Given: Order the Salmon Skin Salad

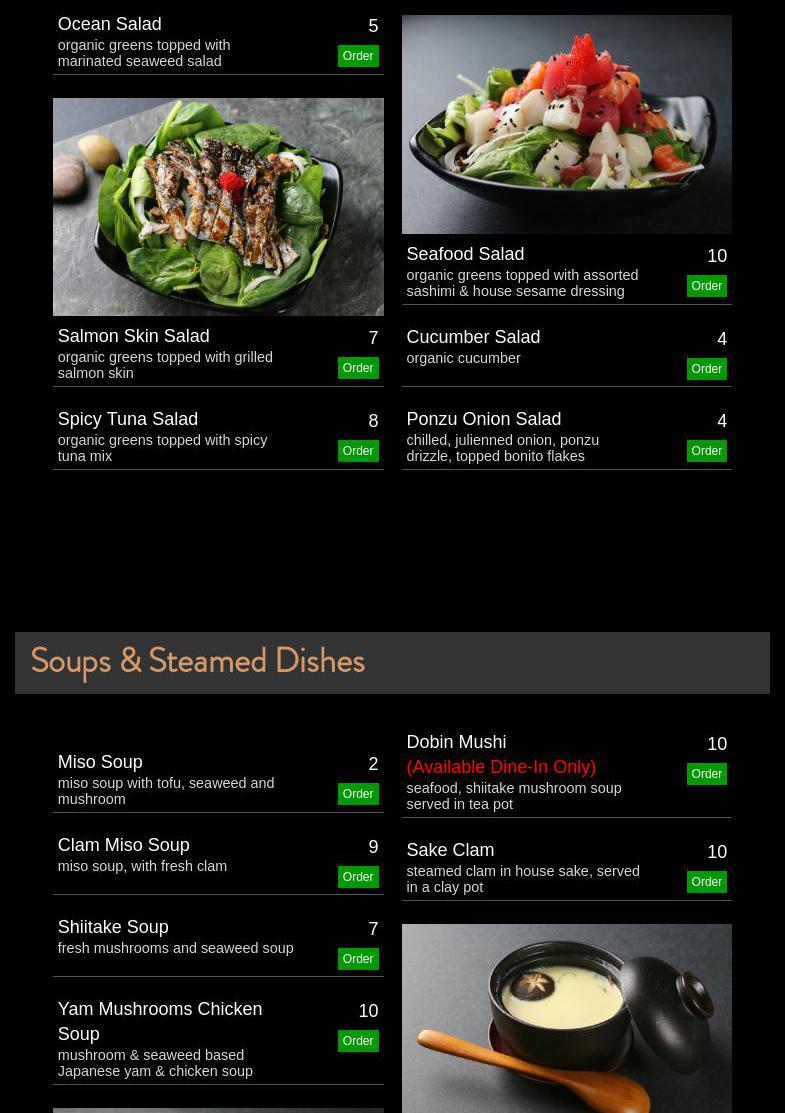Looking at the screenshot, I should pos(358,368).
